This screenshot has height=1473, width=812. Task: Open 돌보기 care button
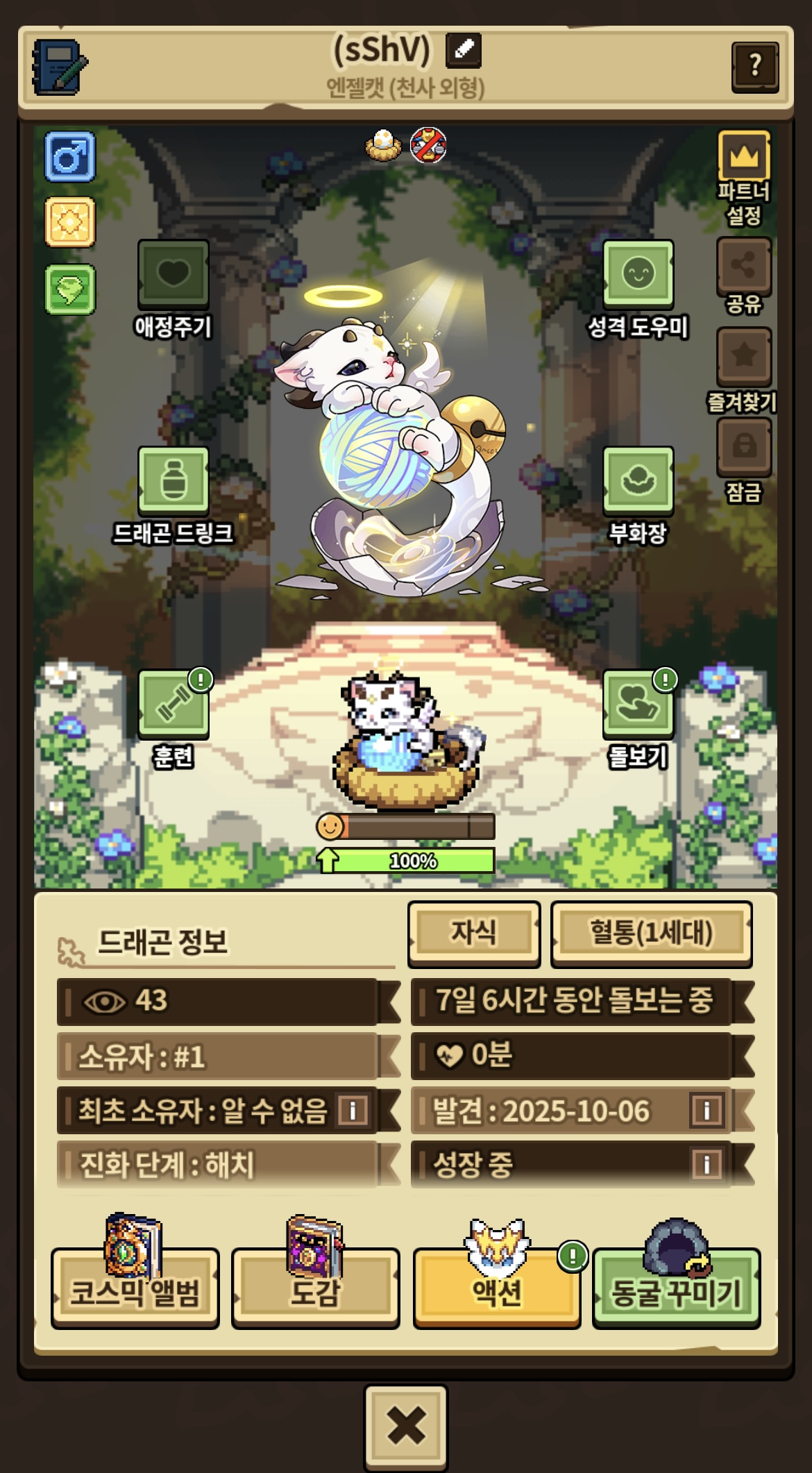pyautogui.click(x=638, y=704)
